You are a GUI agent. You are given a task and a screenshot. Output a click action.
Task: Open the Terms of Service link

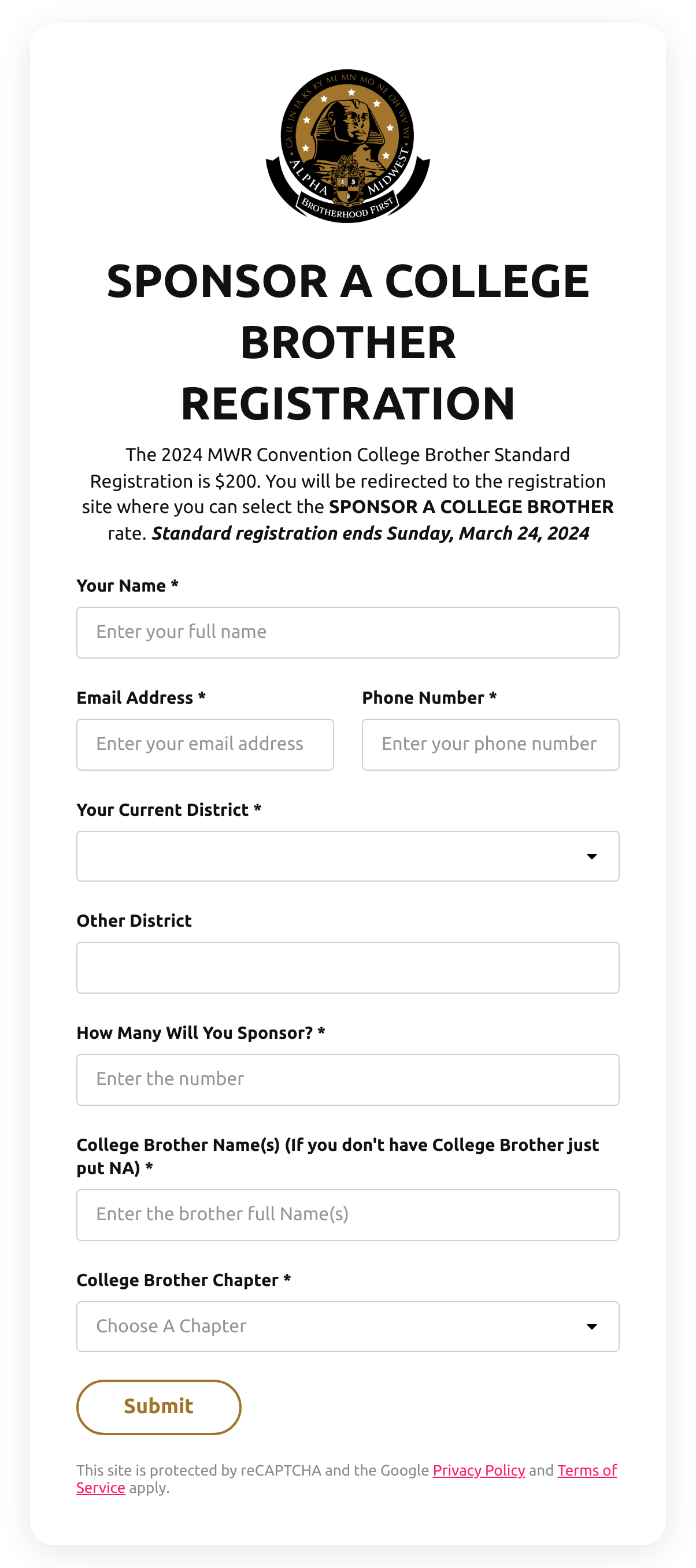tap(586, 1470)
